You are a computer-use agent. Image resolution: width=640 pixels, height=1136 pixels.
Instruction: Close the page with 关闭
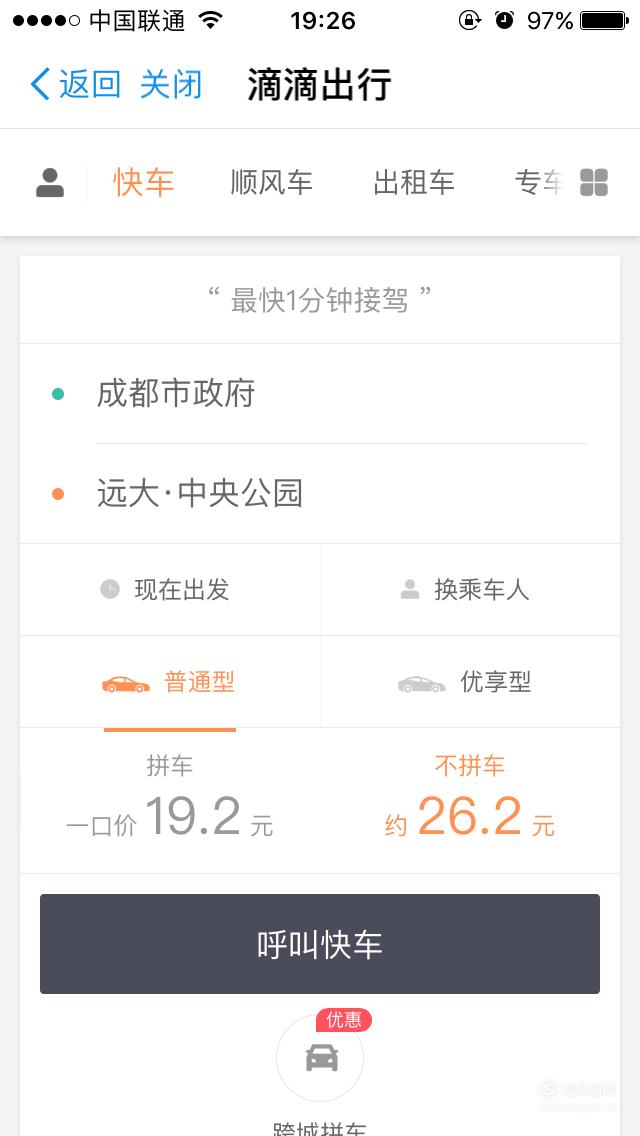tap(171, 84)
